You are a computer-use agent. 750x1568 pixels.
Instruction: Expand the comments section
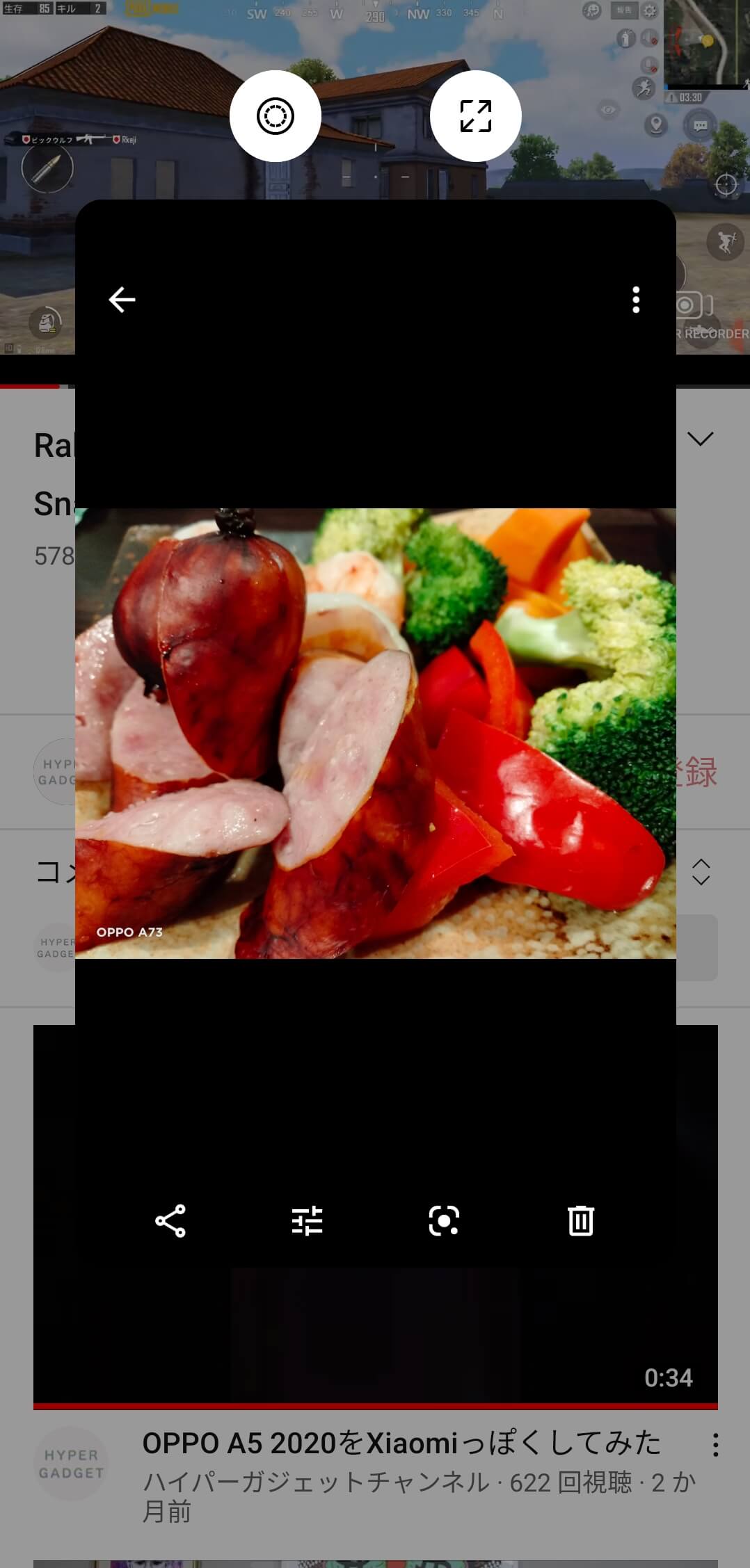point(701,871)
